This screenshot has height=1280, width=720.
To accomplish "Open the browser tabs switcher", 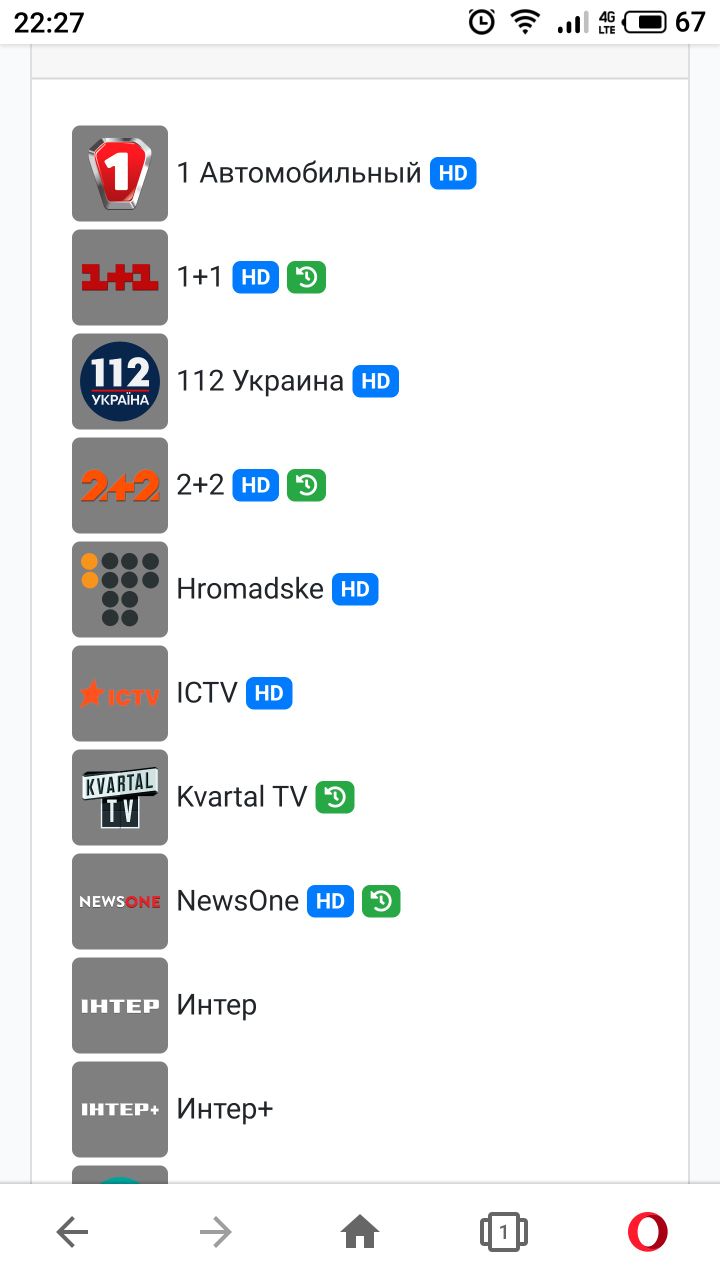I will (x=504, y=1232).
